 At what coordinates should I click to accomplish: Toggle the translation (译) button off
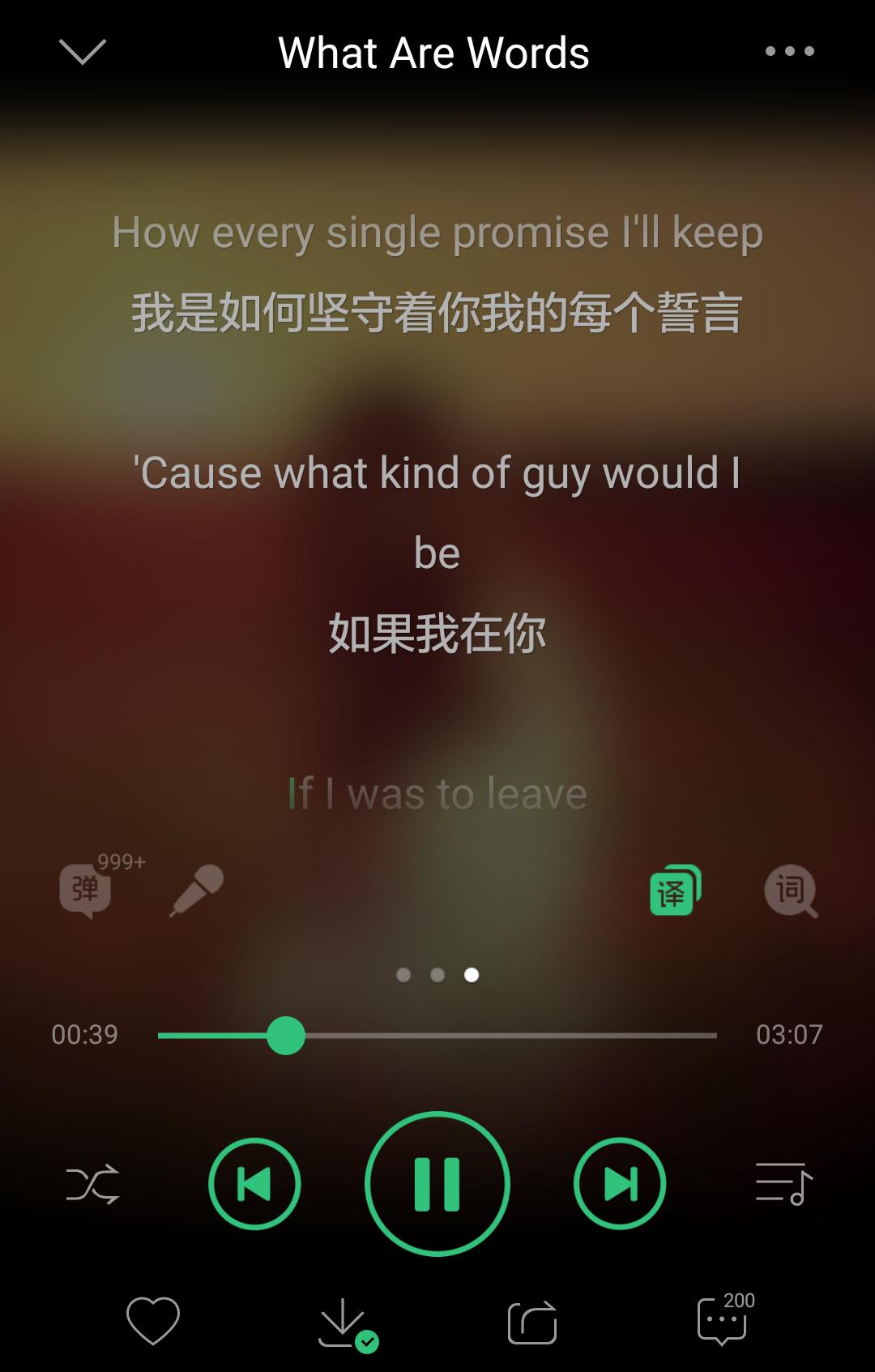coord(672,890)
